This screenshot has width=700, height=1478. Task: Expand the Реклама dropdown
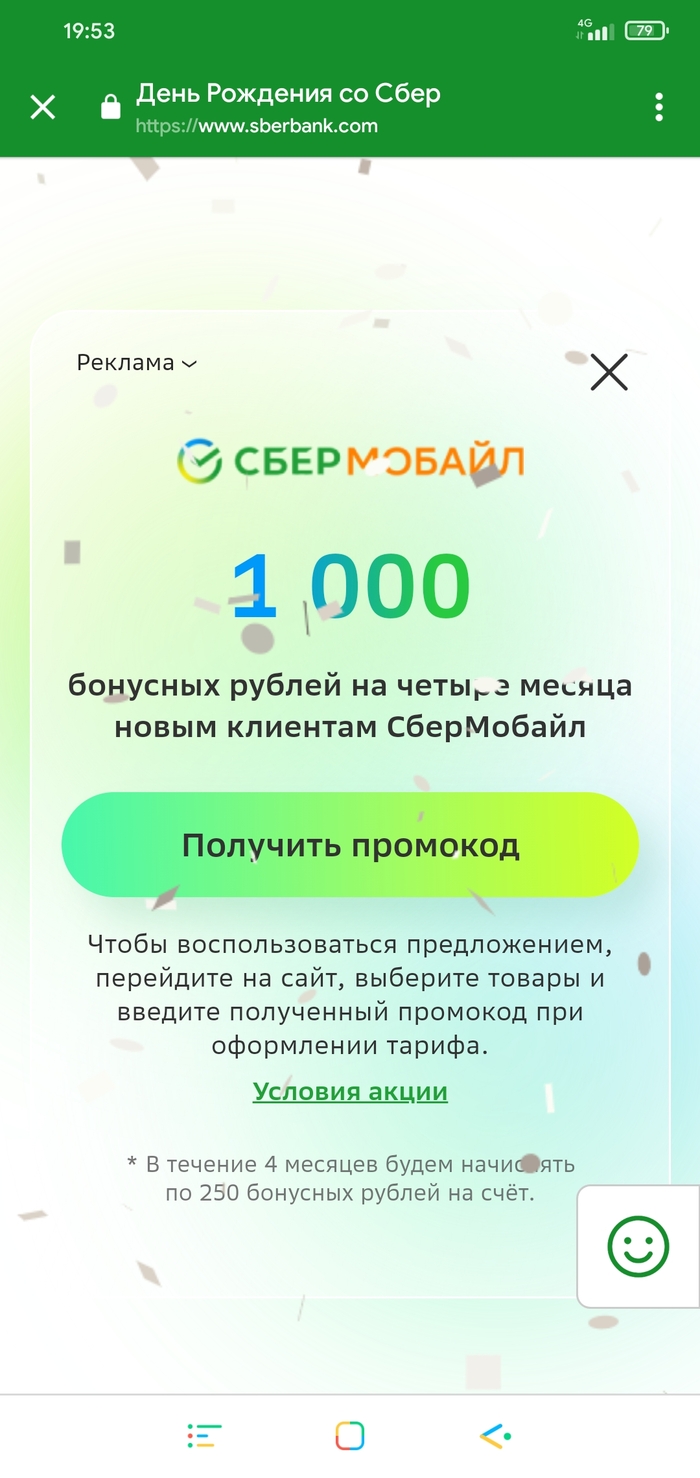tap(137, 363)
